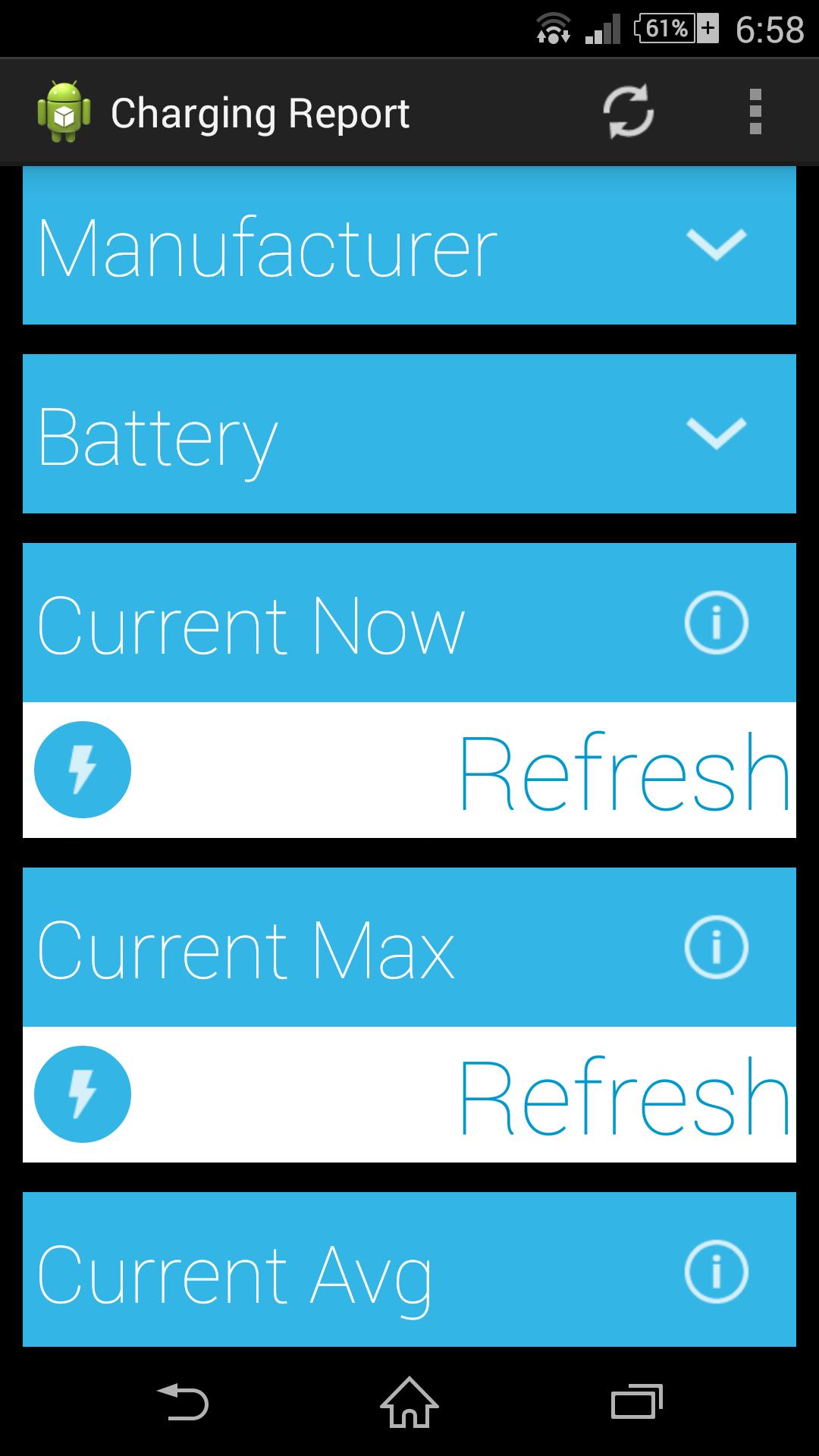
Task: Expand the Battery section
Action: click(409, 434)
